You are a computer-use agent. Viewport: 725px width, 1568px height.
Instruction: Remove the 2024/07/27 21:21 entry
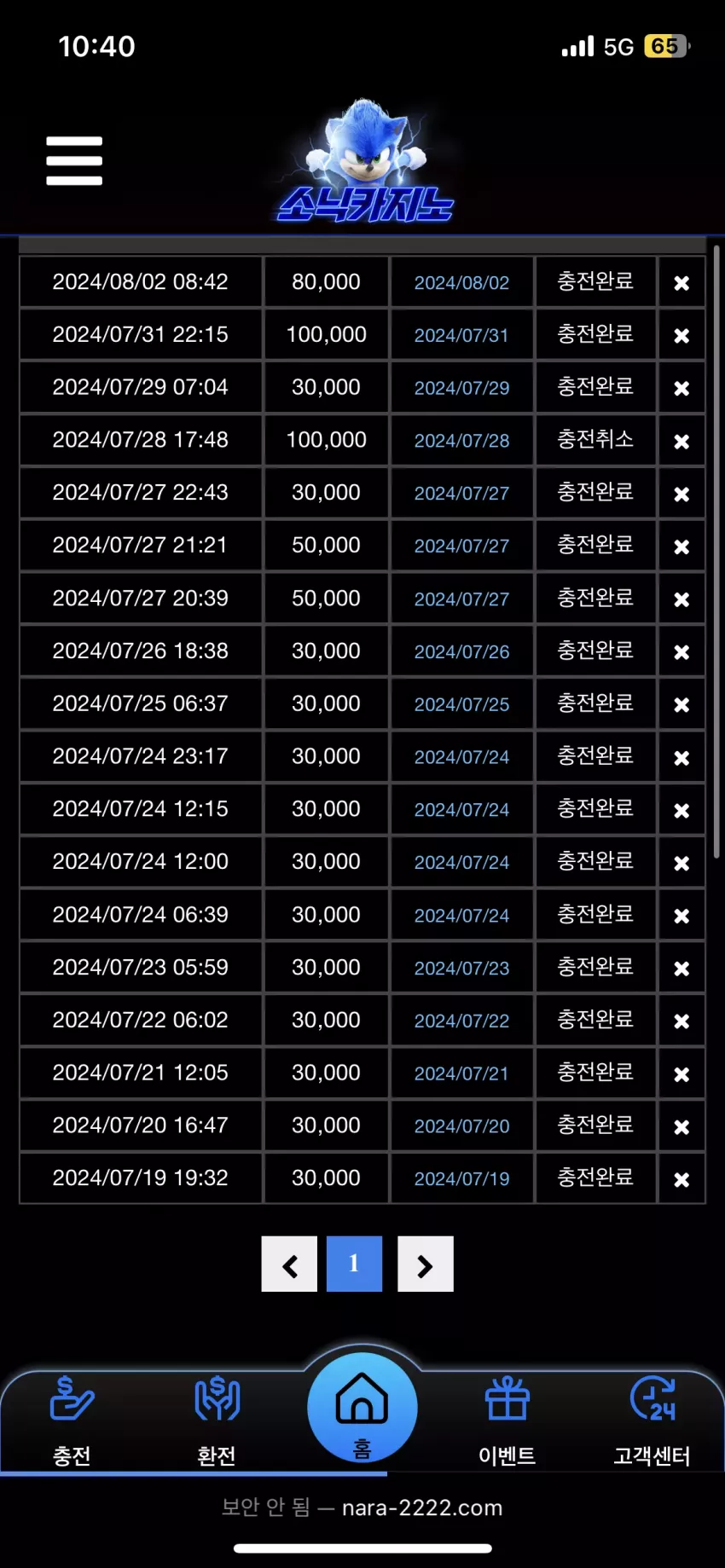681,547
